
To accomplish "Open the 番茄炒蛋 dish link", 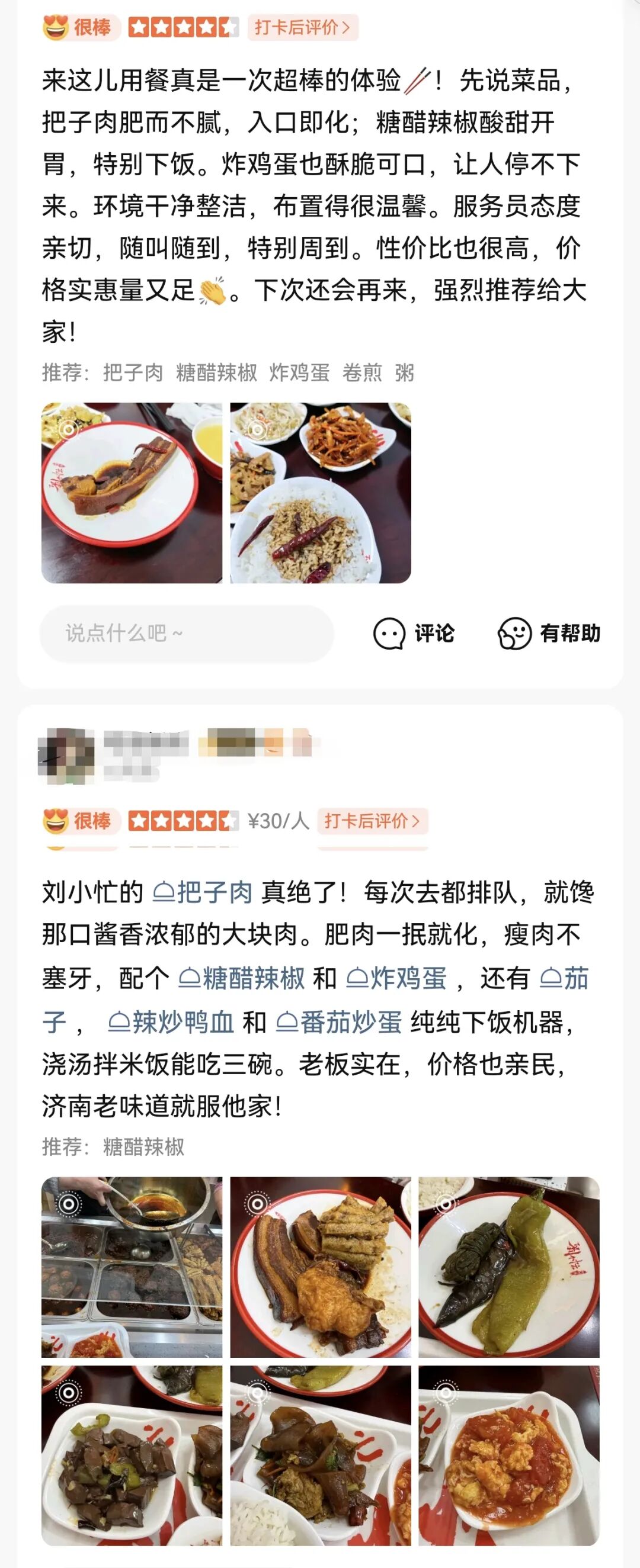I will [x=339, y=1022].
